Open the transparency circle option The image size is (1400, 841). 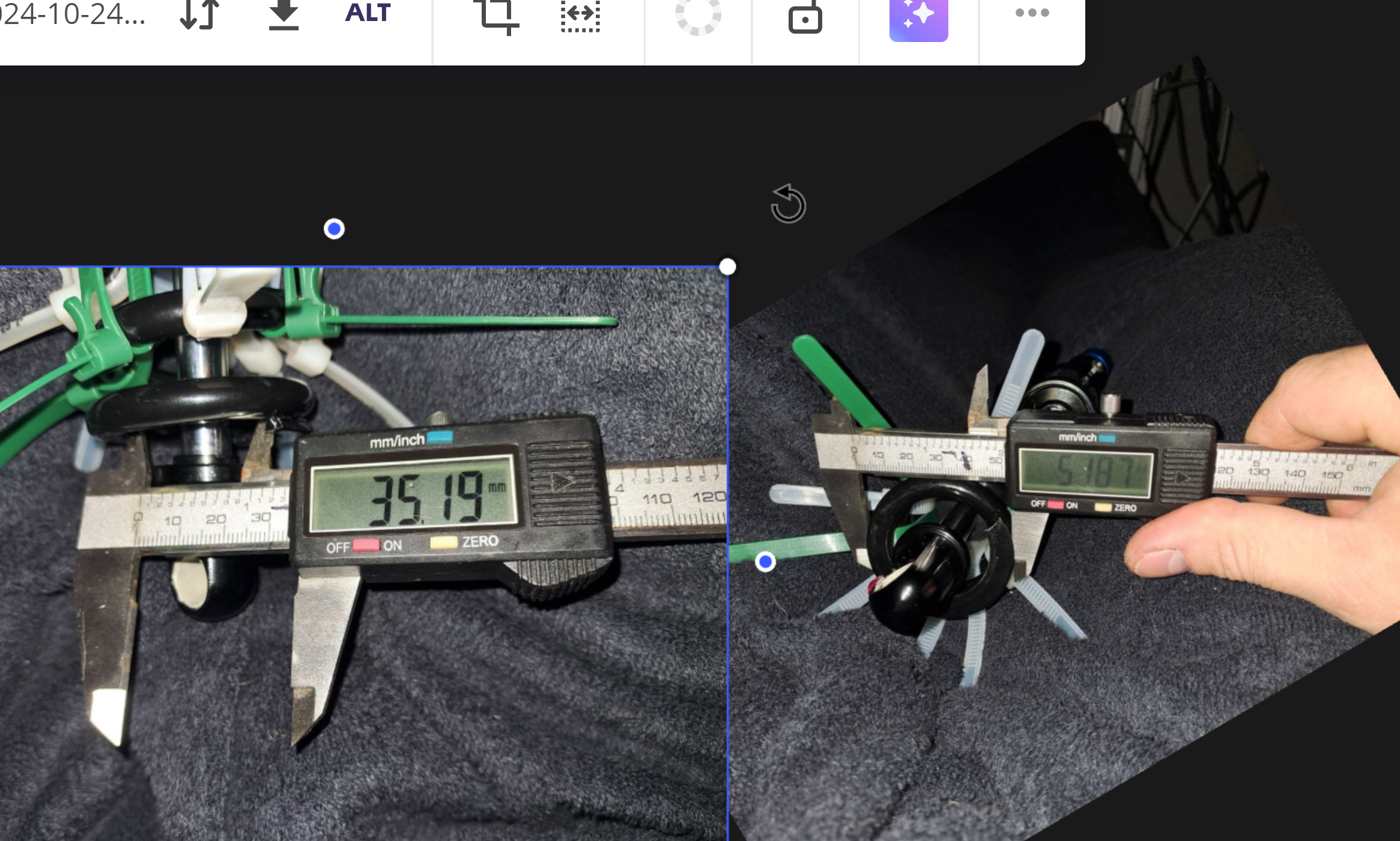[698, 14]
